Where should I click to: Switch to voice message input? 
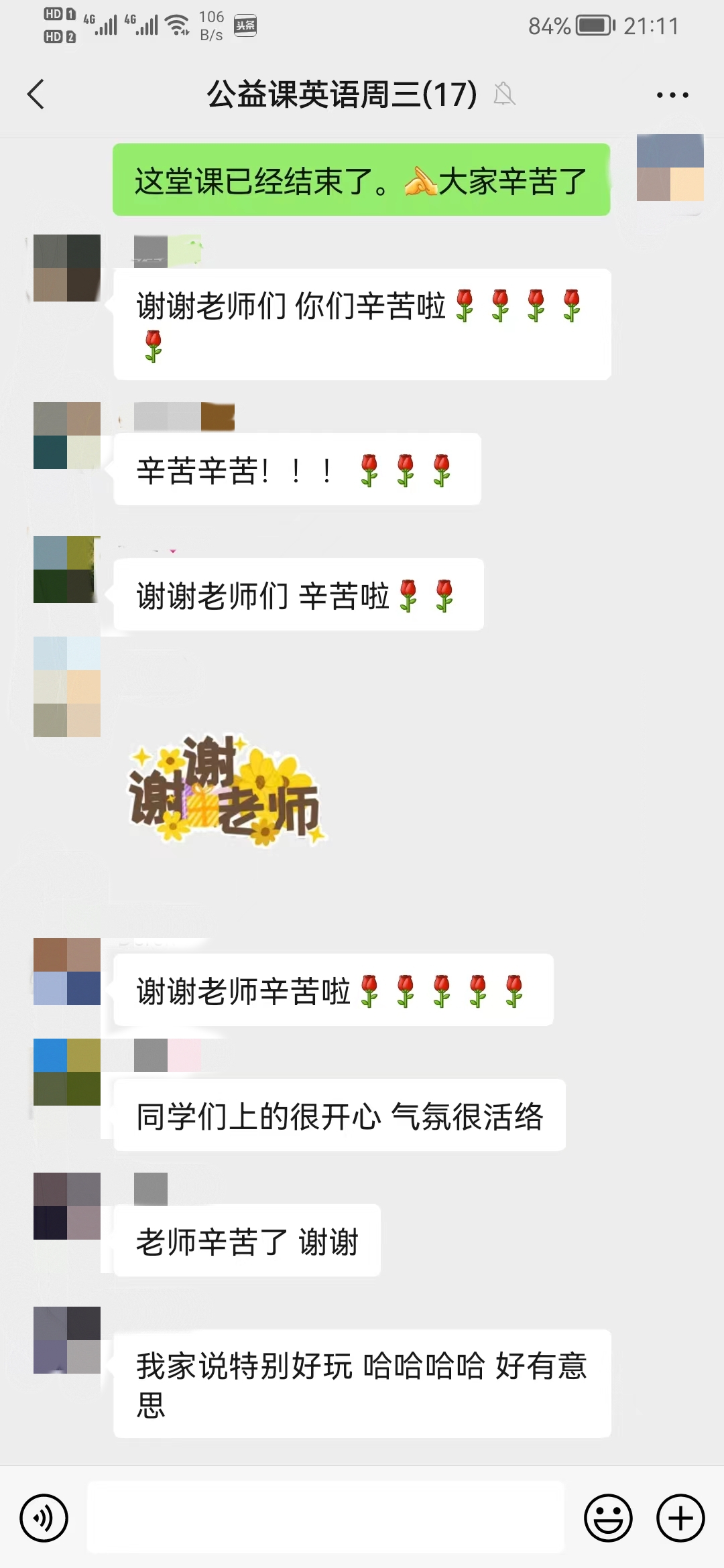click(44, 1518)
